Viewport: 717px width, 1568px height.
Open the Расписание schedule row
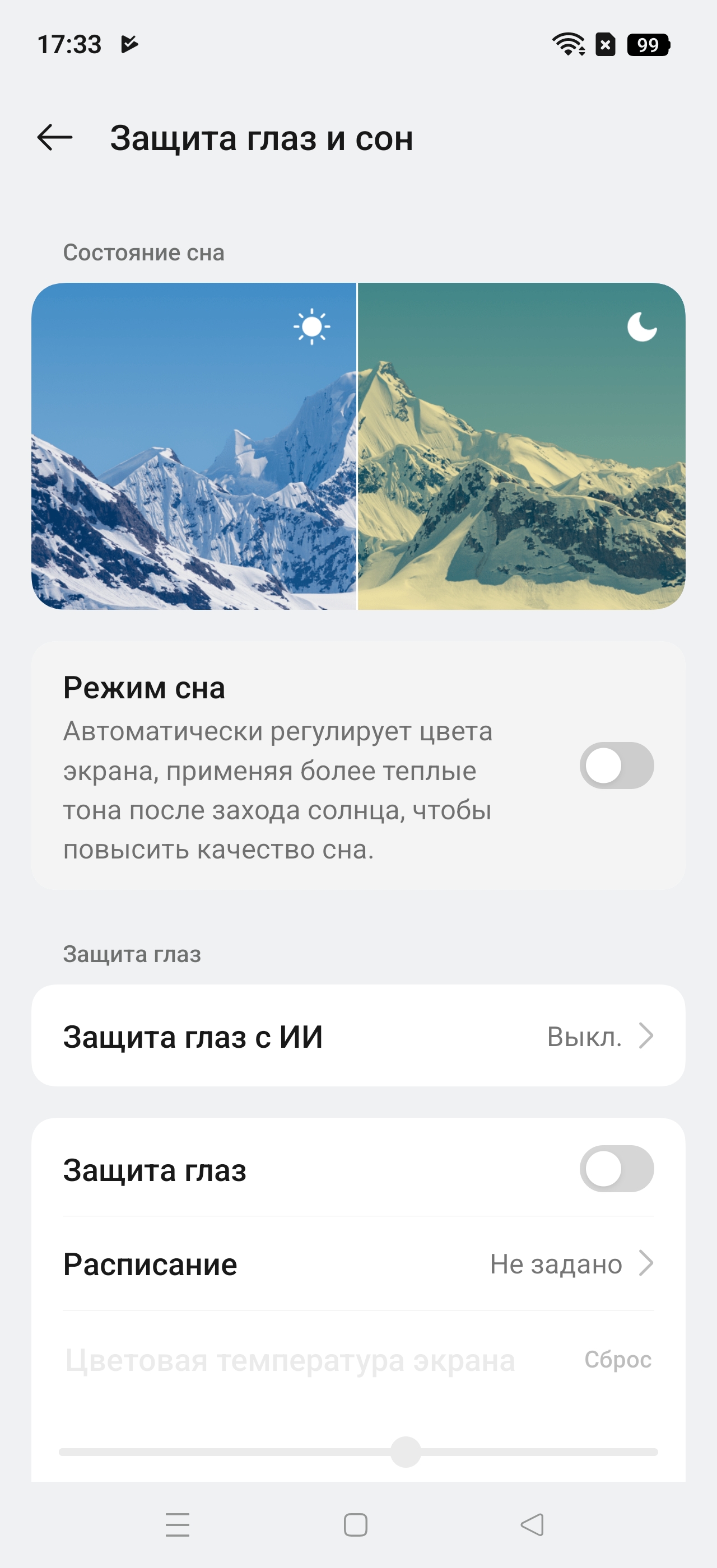358,1264
